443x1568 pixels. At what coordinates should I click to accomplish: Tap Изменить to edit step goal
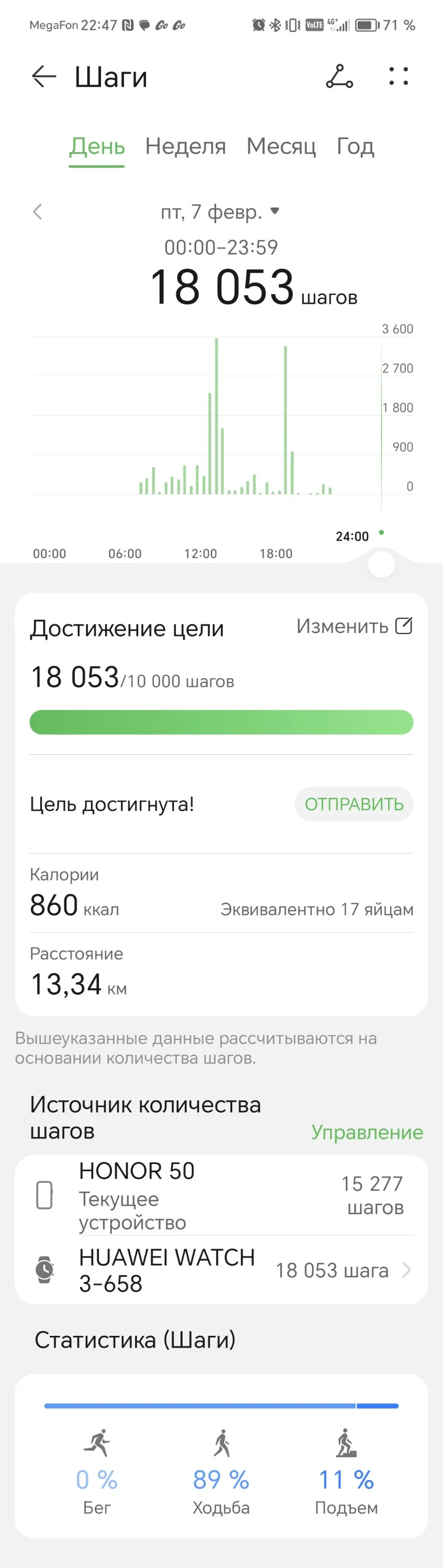(355, 626)
